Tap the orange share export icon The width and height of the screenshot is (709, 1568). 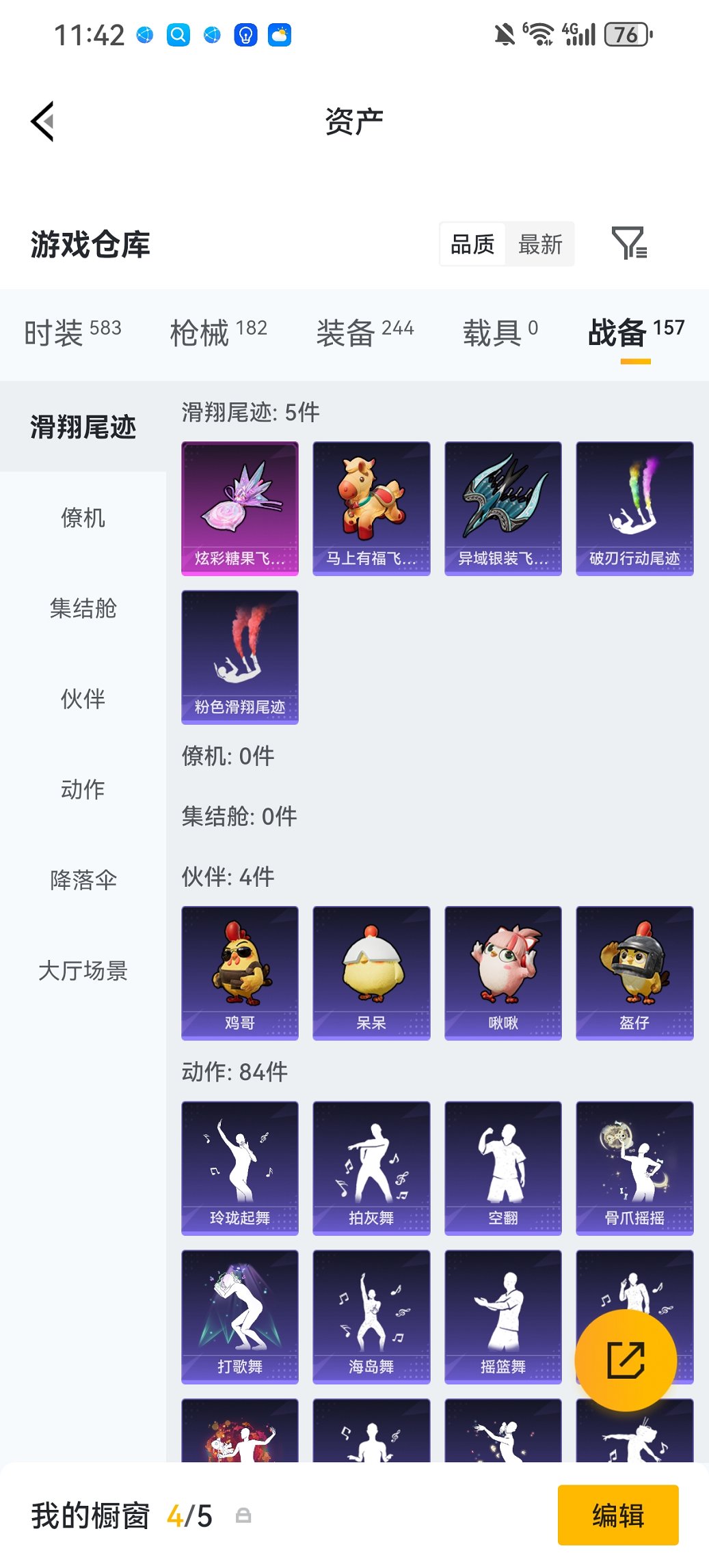pyautogui.click(x=628, y=1359)
